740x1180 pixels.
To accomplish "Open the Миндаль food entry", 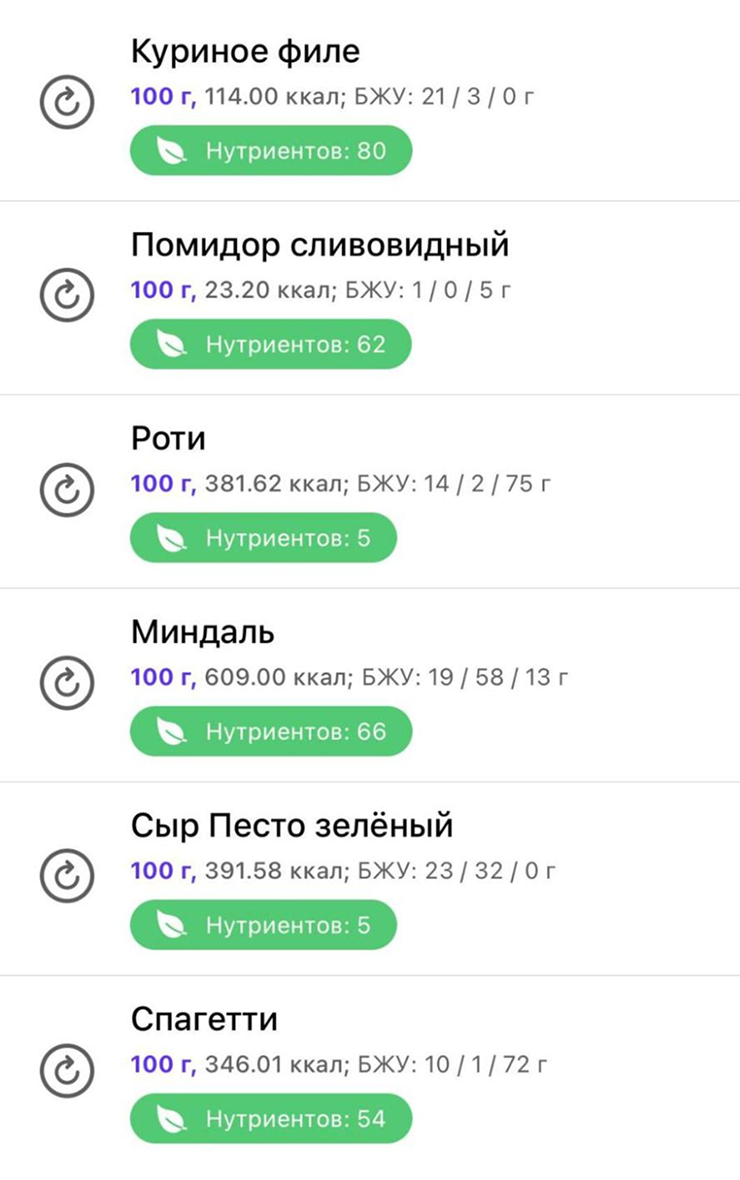I will tap(202, 632).
